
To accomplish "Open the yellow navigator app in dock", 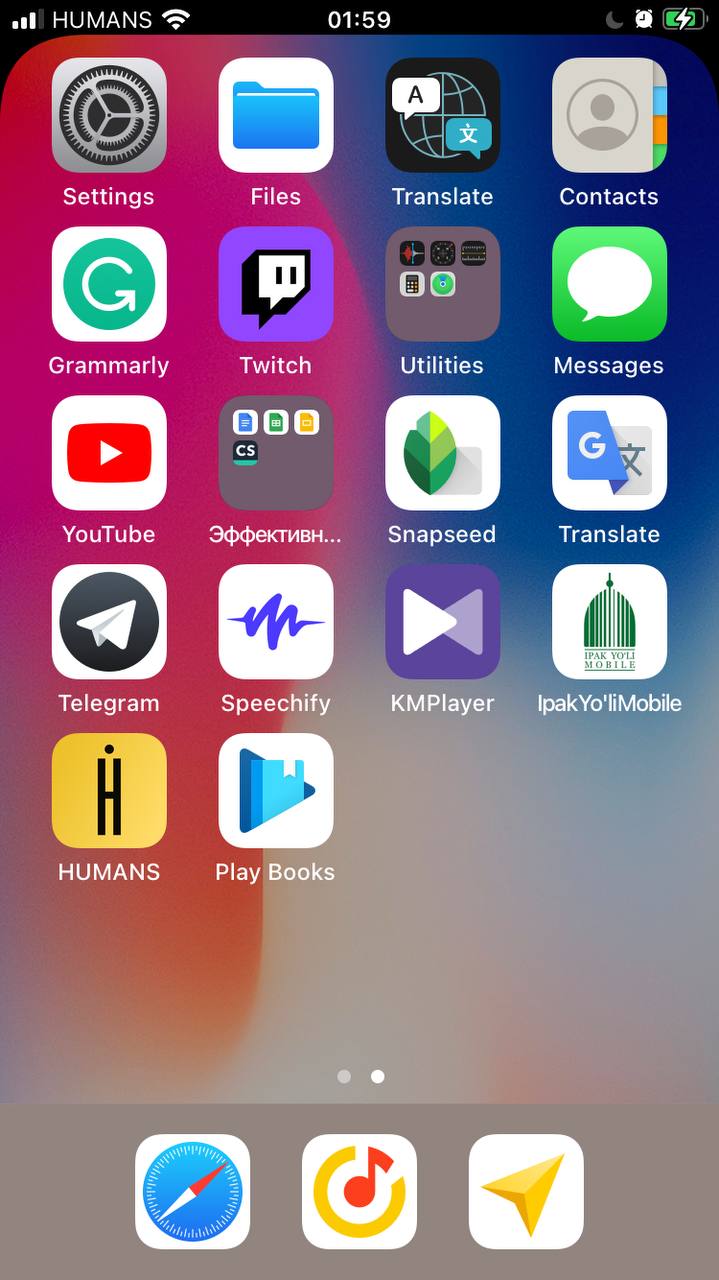I will [526, 1191].
